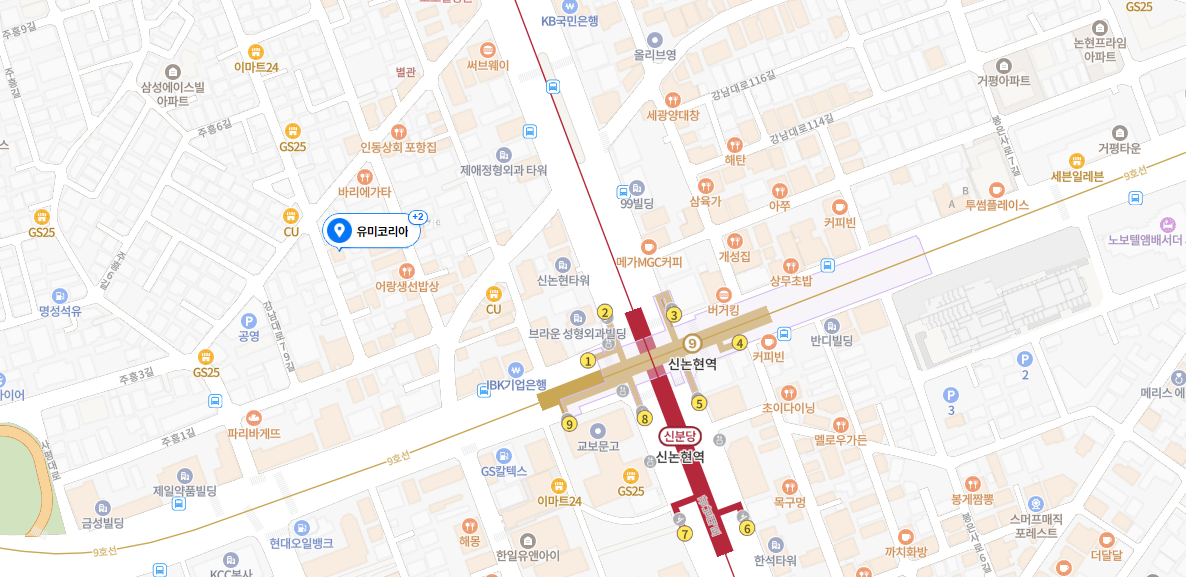Image resolution: width=1186 pixels, height=577 pixels.
Task: Select the 신분당 신논현역 station badge
Action: pyautogui.click(x=681, y=436)
